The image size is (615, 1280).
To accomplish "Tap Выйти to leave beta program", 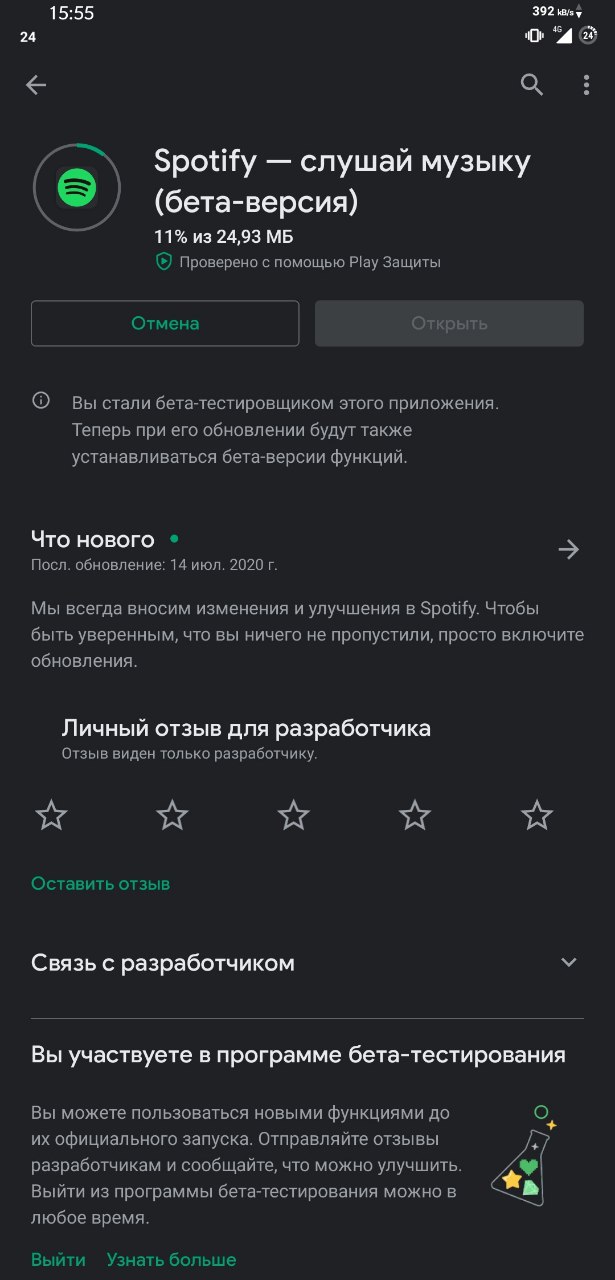I will [58, 1260].
